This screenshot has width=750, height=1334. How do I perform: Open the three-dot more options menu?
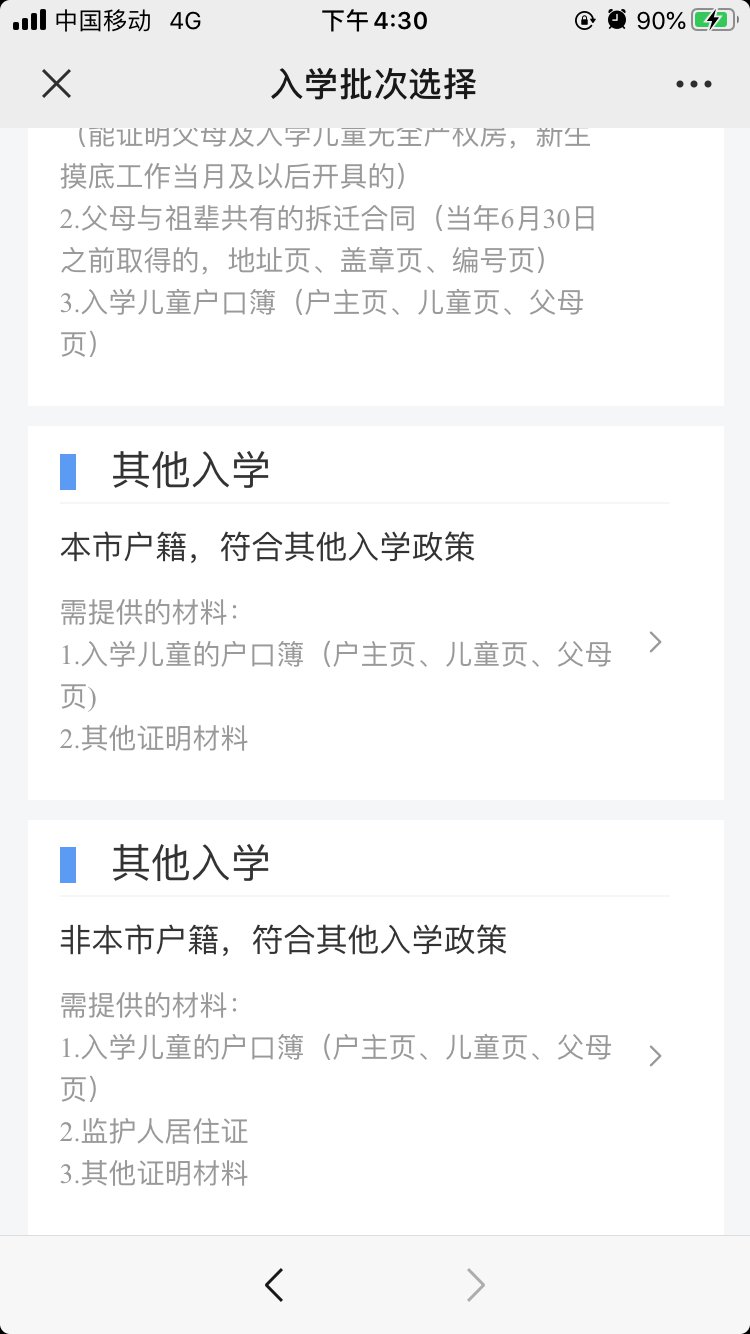tap(693, 85)
